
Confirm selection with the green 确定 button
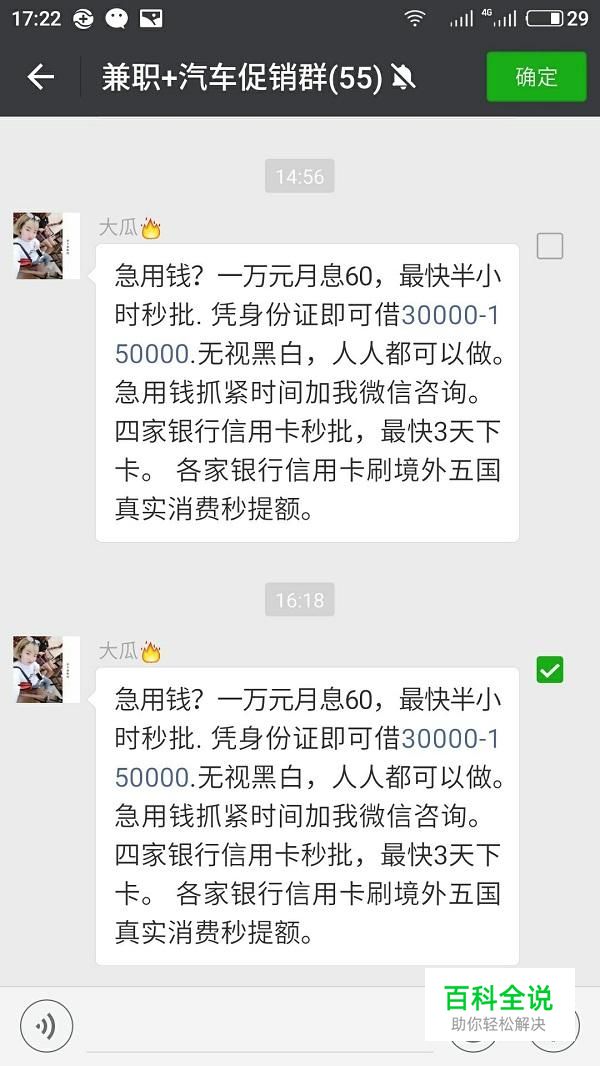(536, 77)
